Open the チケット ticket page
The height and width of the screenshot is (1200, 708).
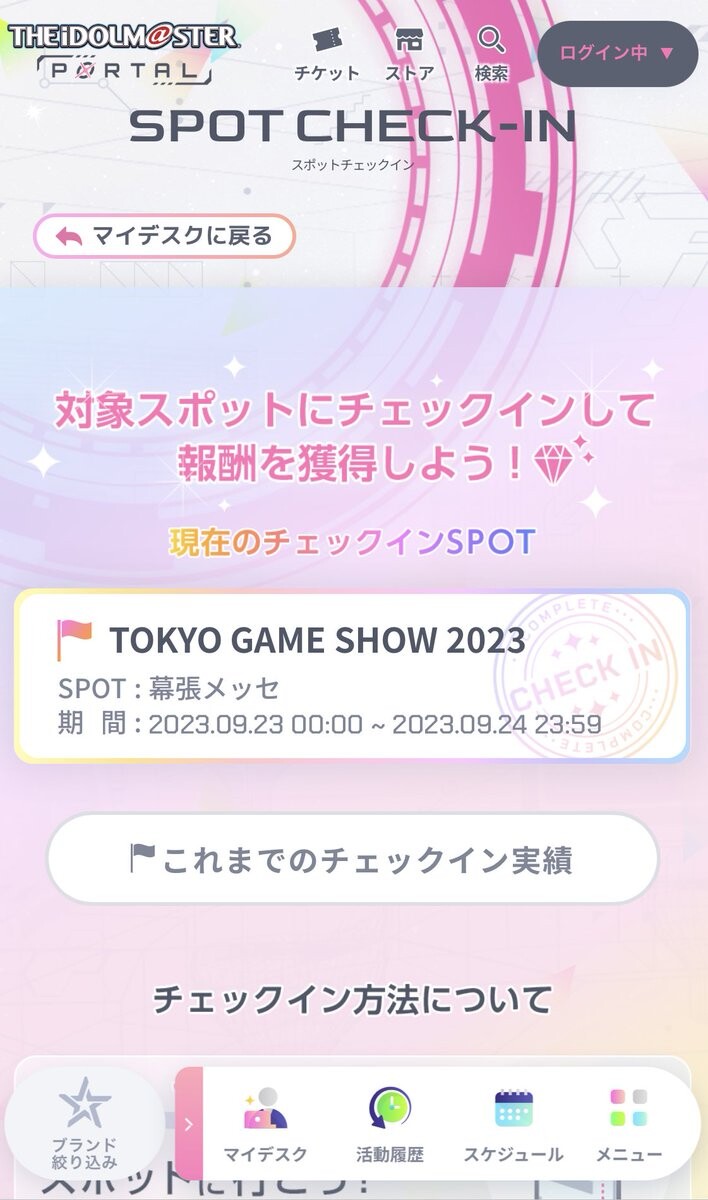[327, 54]
